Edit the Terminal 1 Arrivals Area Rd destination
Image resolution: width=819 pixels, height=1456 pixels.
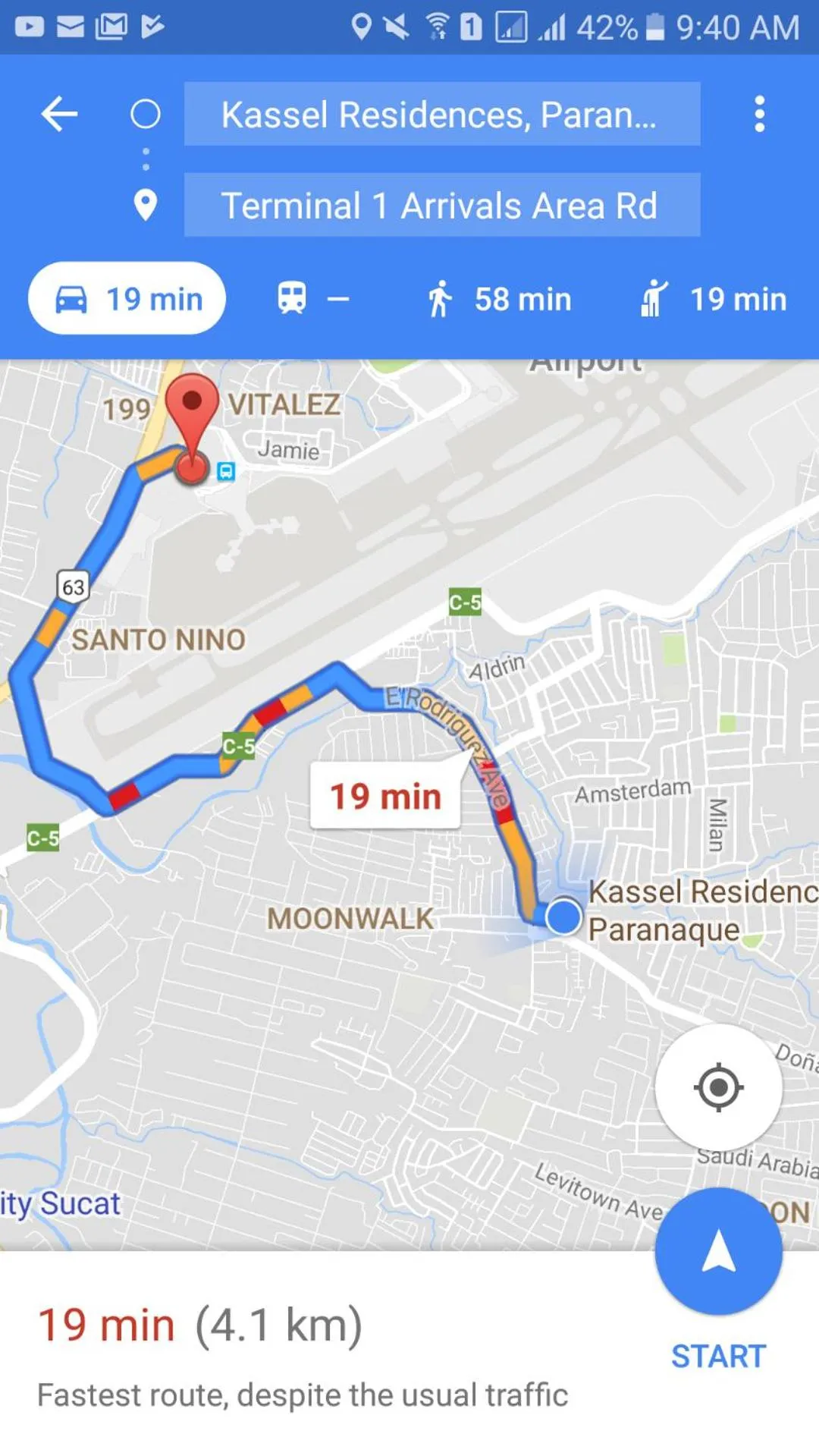(x=441, y=205)
